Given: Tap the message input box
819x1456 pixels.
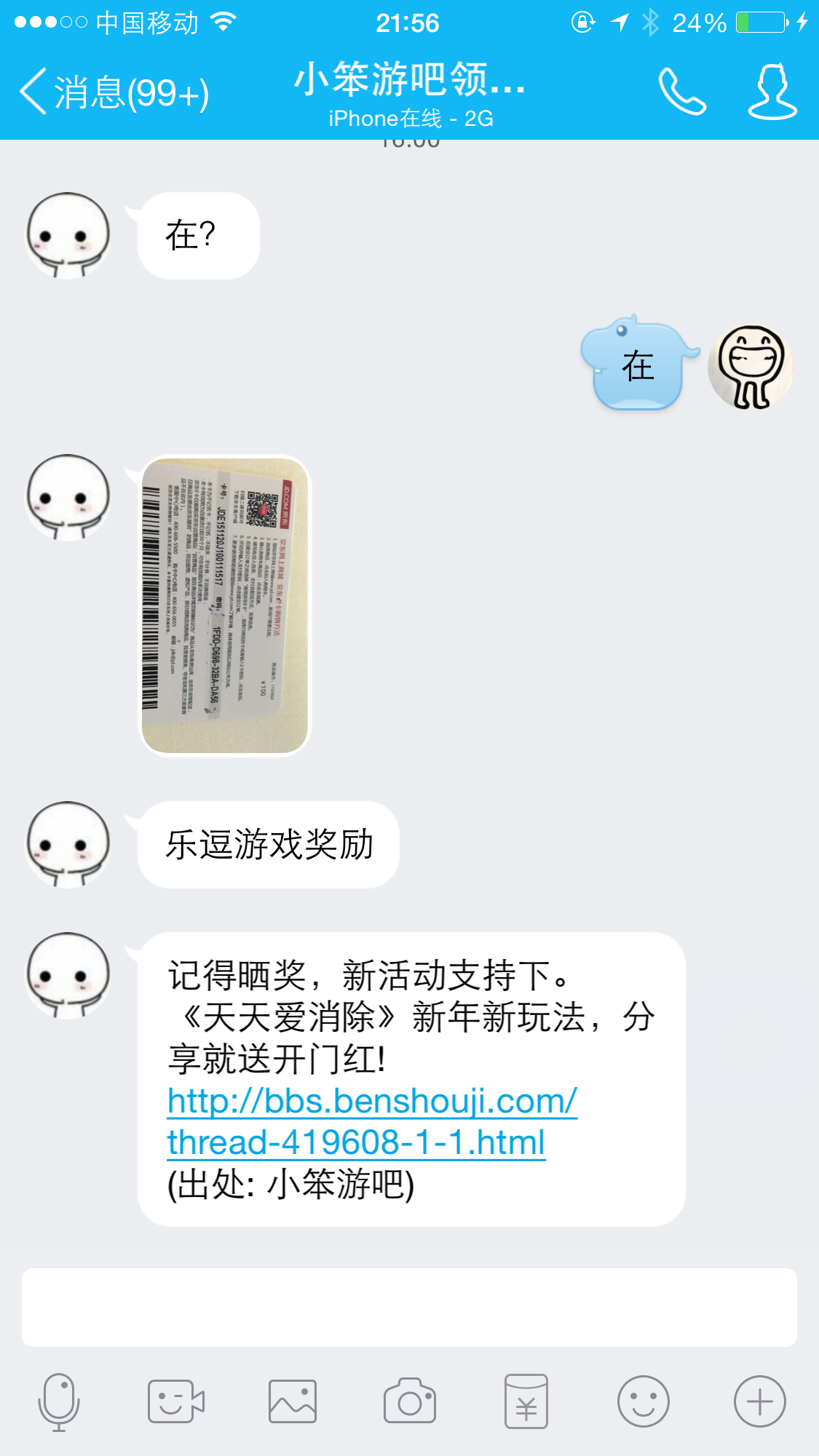Looking at the screenshot, I should tap(409, 1308).
